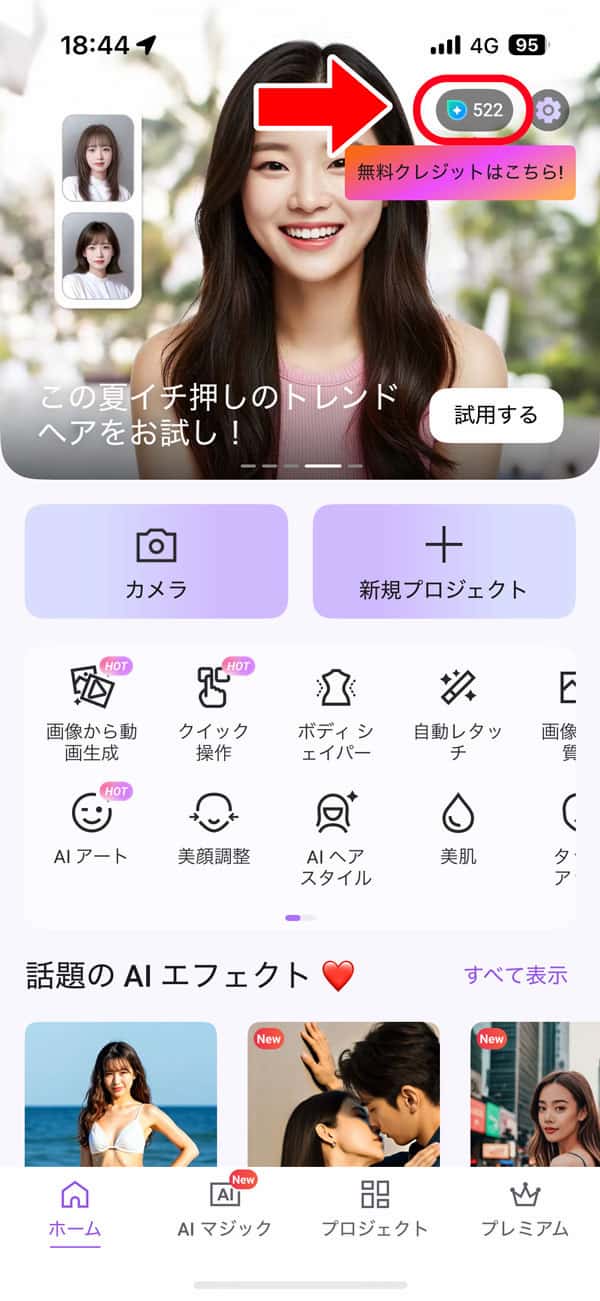Tap the 試用する button
Image resolution: width=600 pixels, height=1301 pixels.
[x=496, y=415]
